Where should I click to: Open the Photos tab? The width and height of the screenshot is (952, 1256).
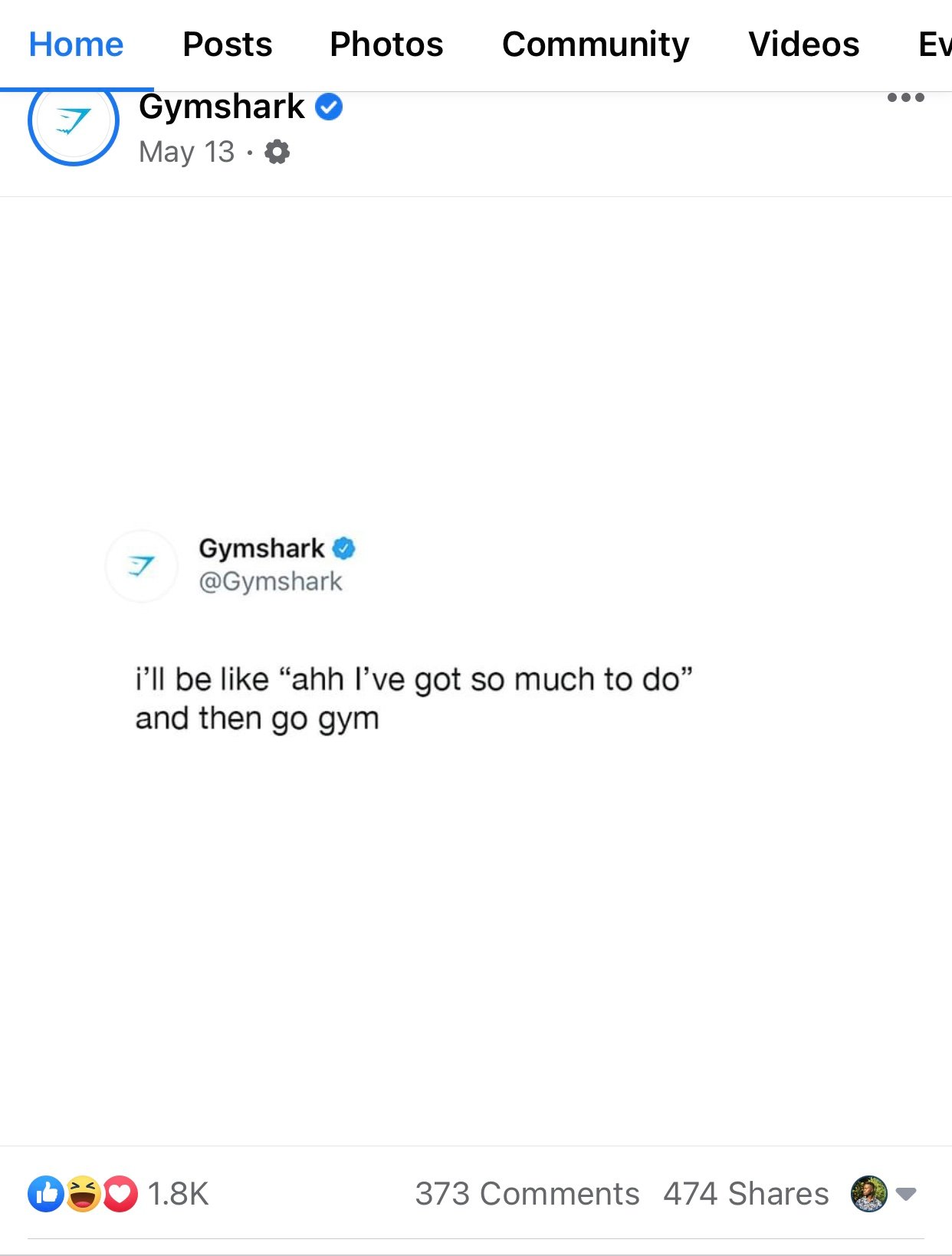click(386, 44)
